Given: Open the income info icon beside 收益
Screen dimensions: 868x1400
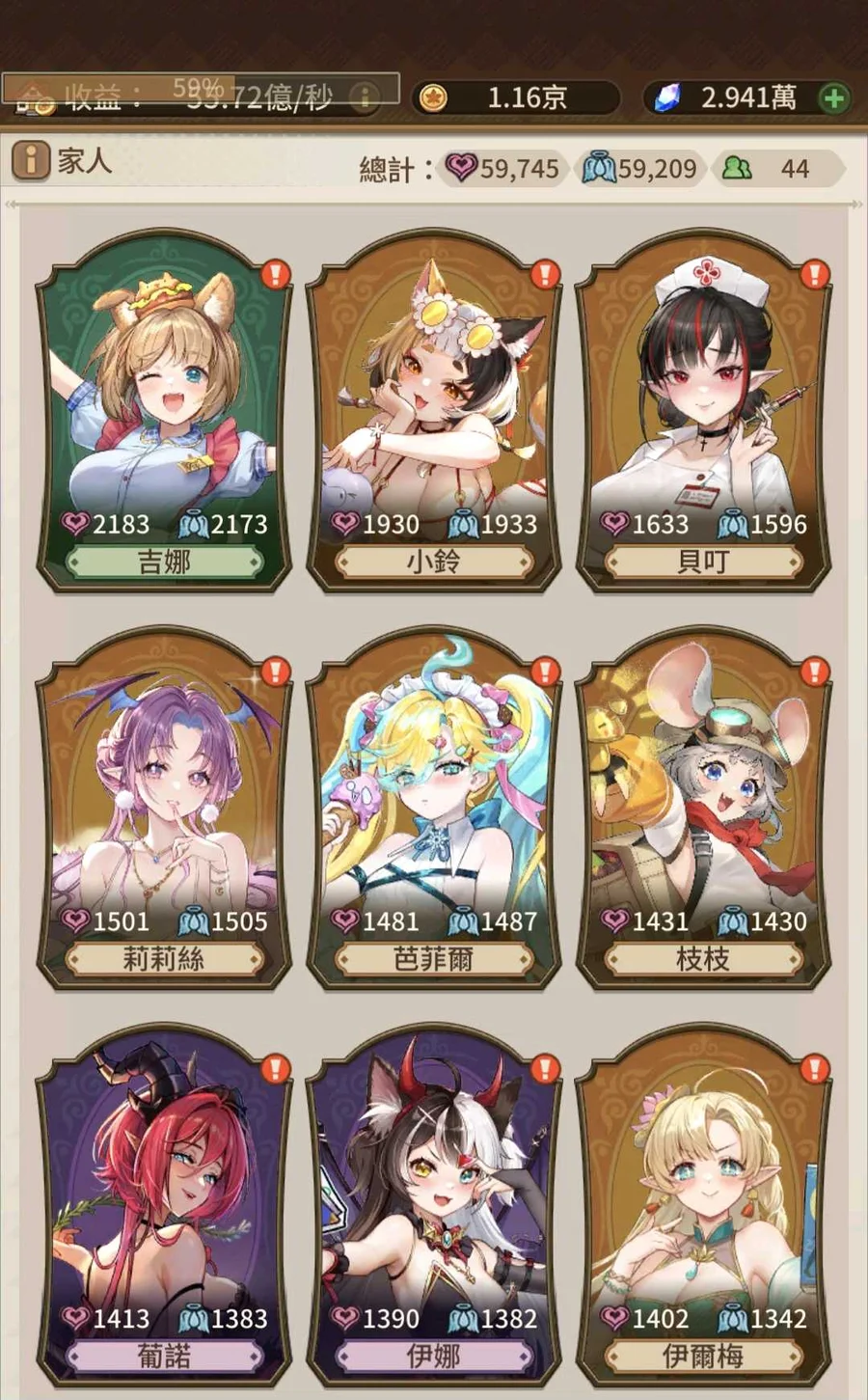Looking at the screenshot, I should coord(365,96).
